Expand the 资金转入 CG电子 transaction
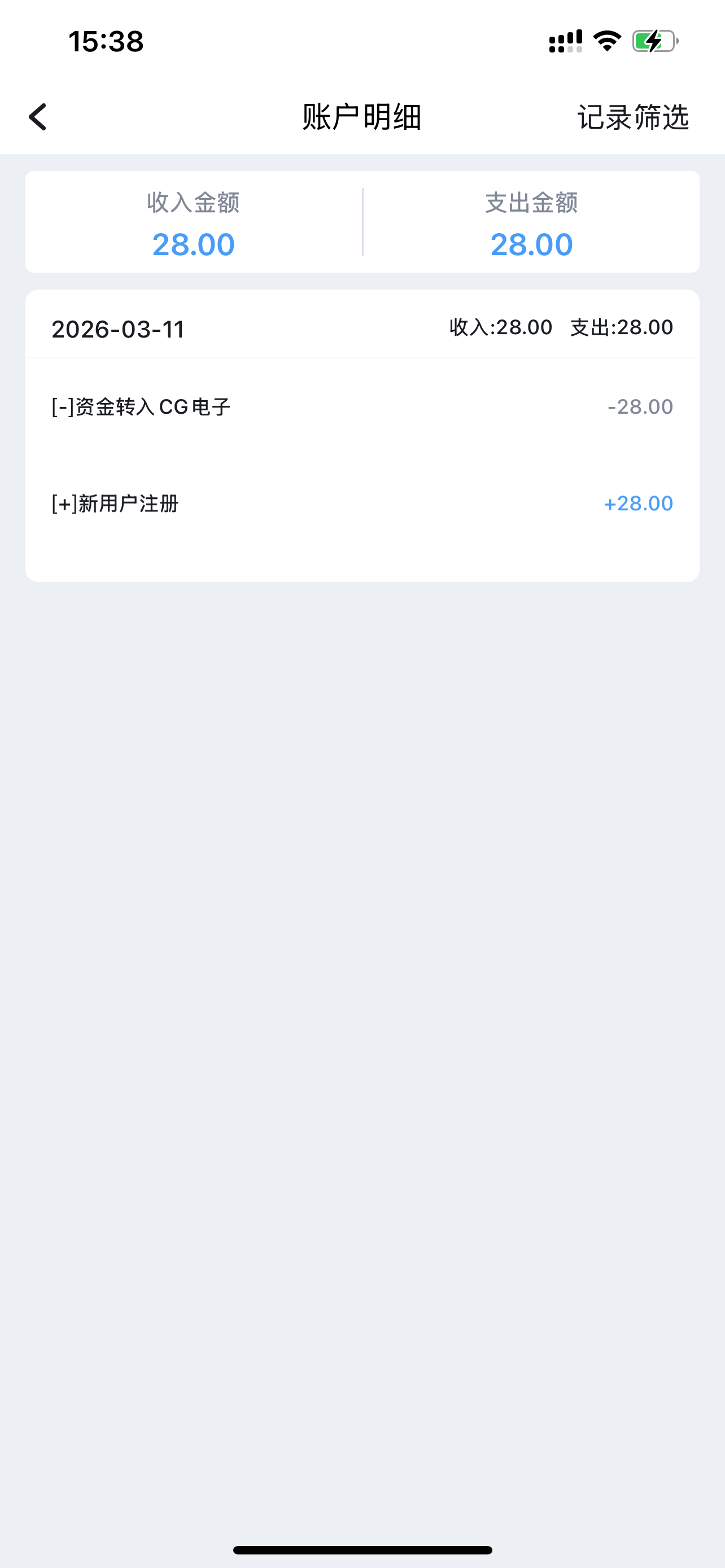725x1568 pixels. tap(141, 406)
